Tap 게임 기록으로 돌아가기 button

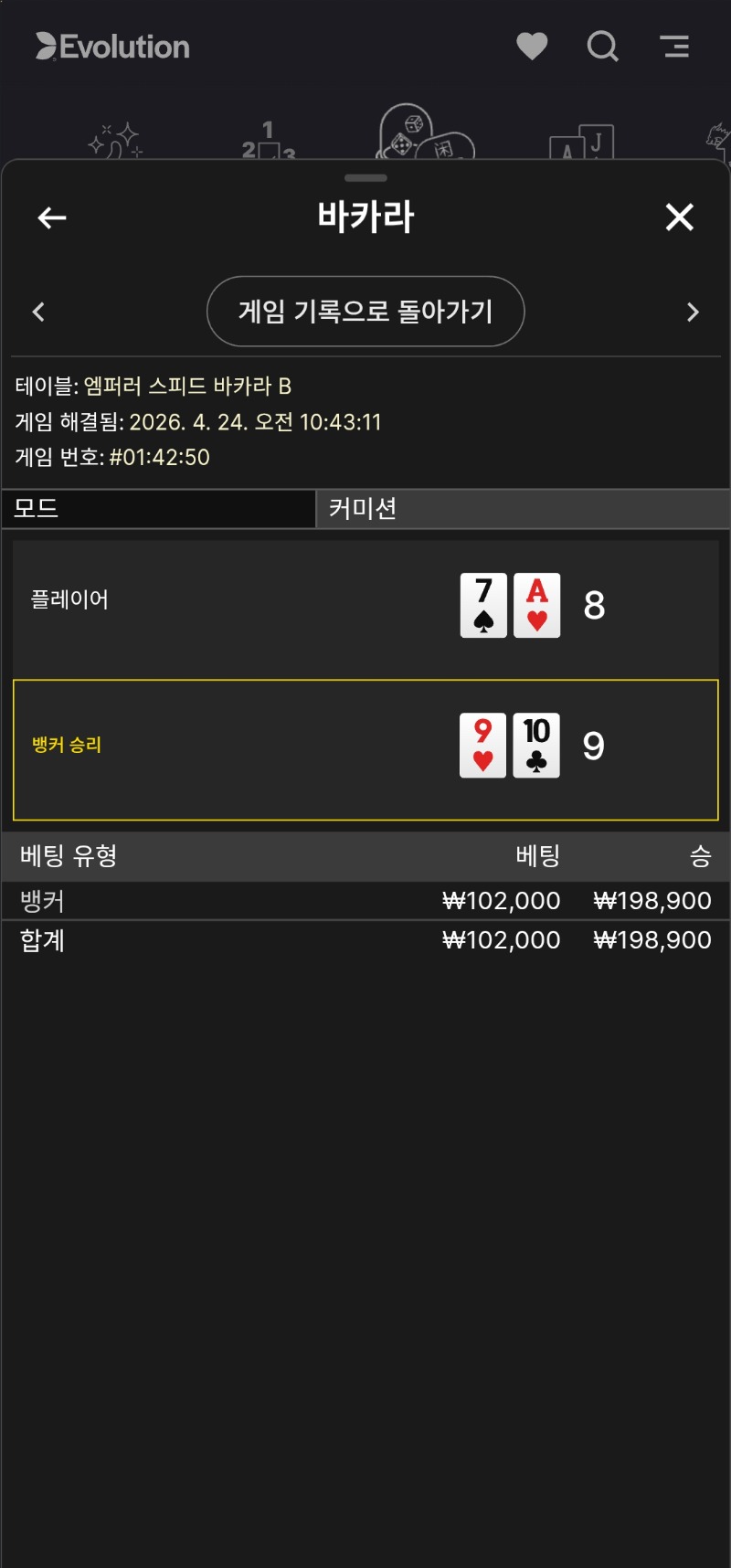coord(365,312)
